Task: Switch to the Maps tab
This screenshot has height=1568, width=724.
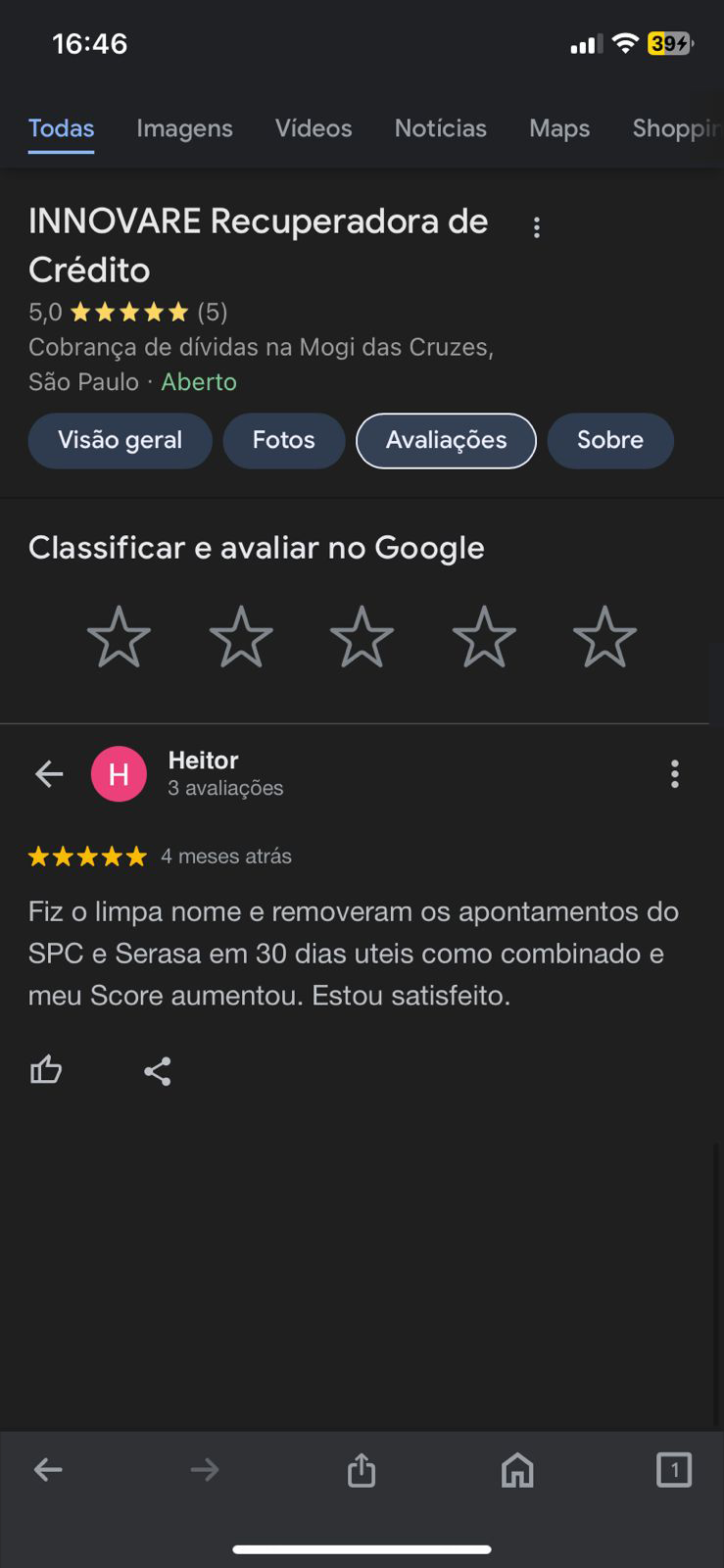Action: click(559, 128)
